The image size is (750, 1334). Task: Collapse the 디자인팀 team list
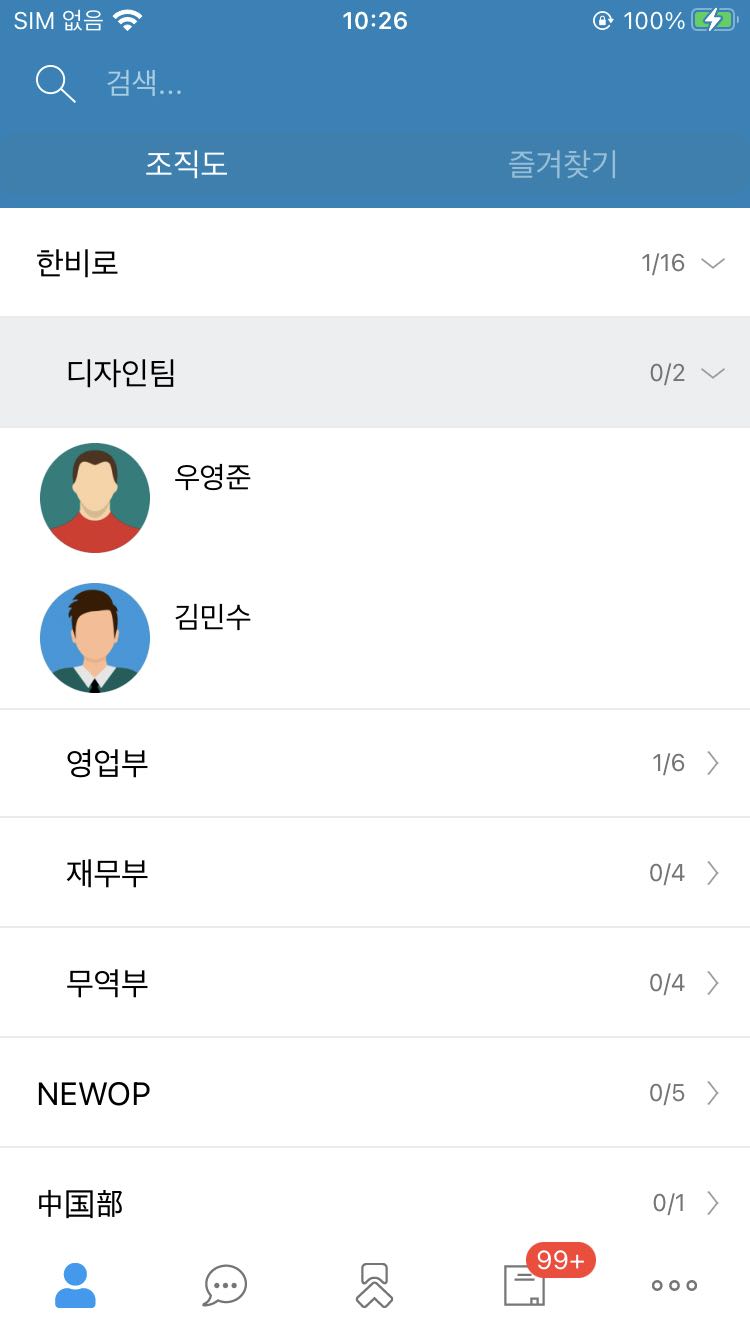pos(375,373)
